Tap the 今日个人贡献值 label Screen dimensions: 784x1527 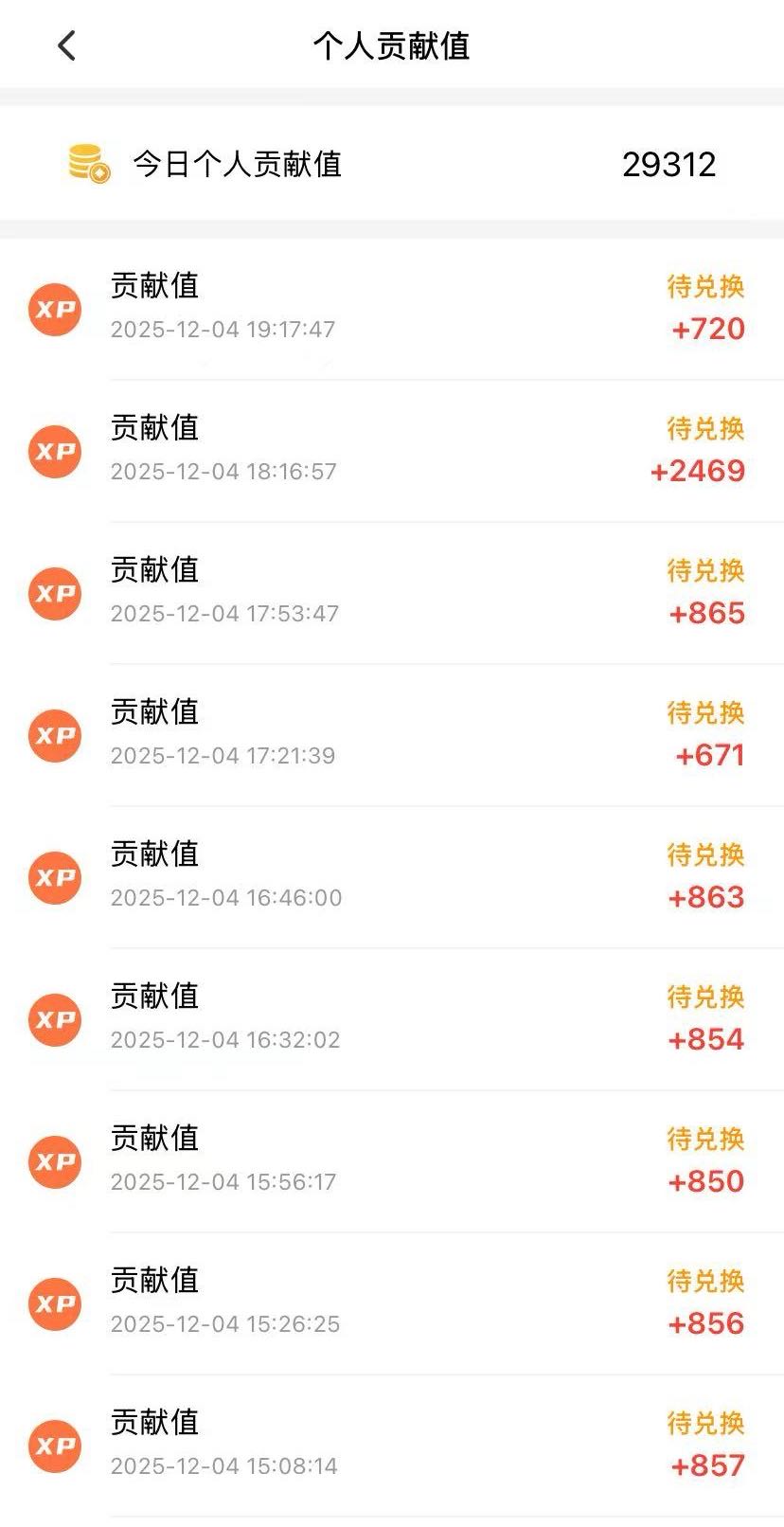237,163
